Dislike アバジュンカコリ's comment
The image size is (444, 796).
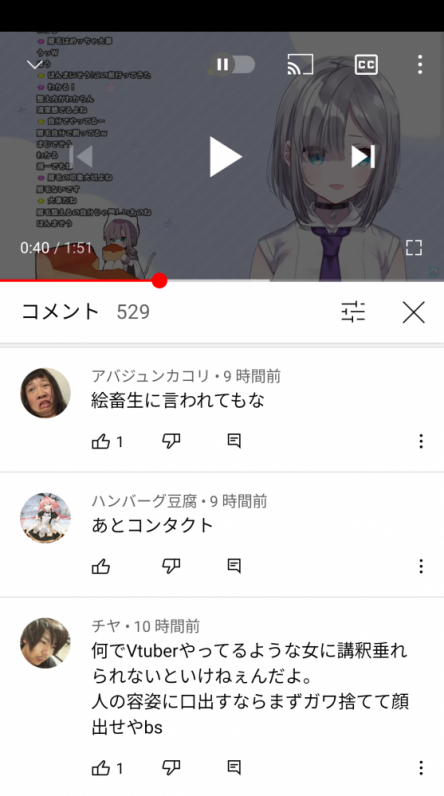(171, 442)
